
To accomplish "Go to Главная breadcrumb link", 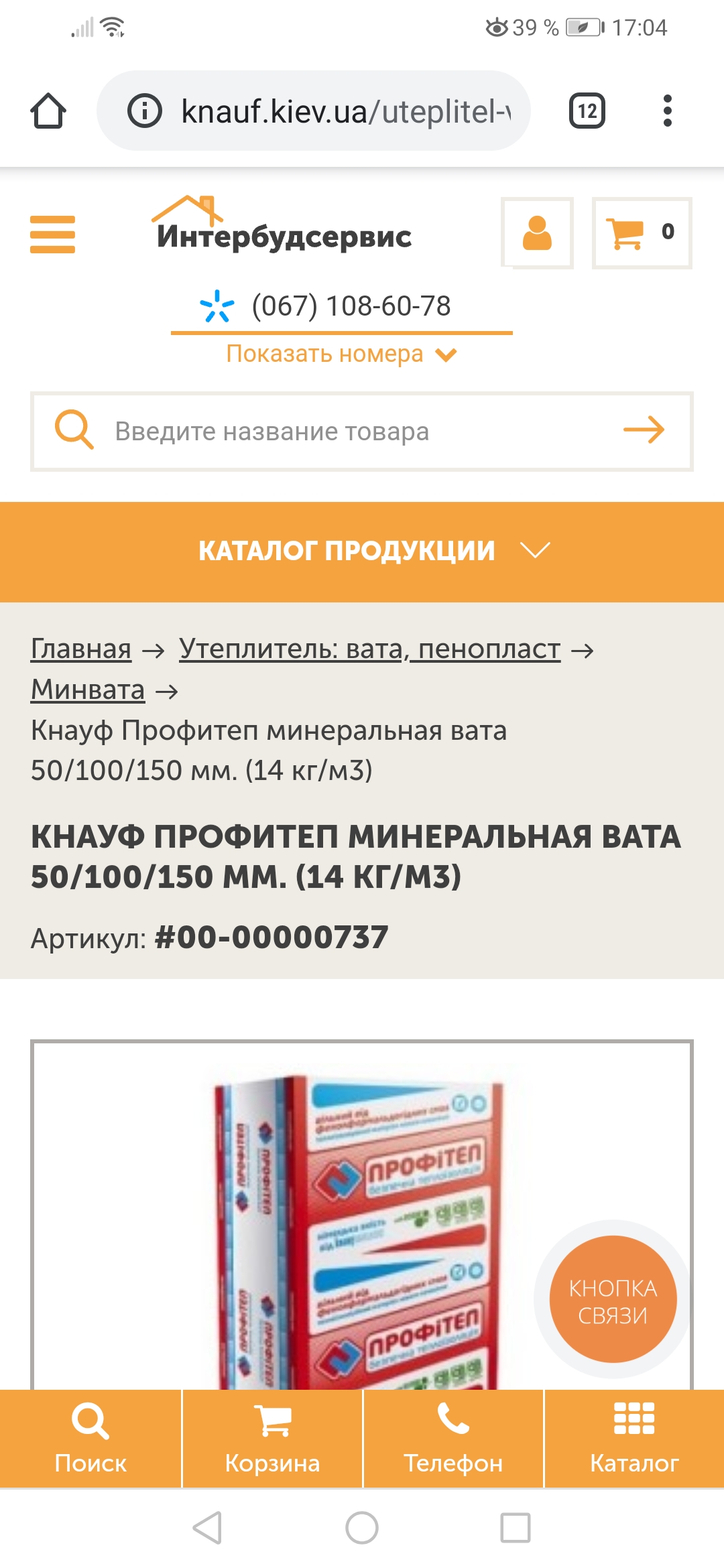I will point(81,649).
